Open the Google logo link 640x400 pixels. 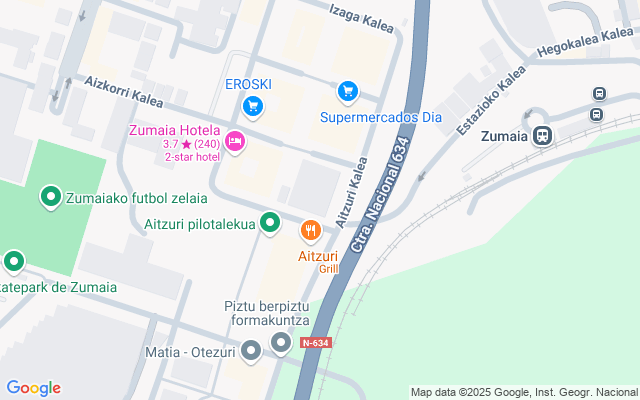[33, 388]
